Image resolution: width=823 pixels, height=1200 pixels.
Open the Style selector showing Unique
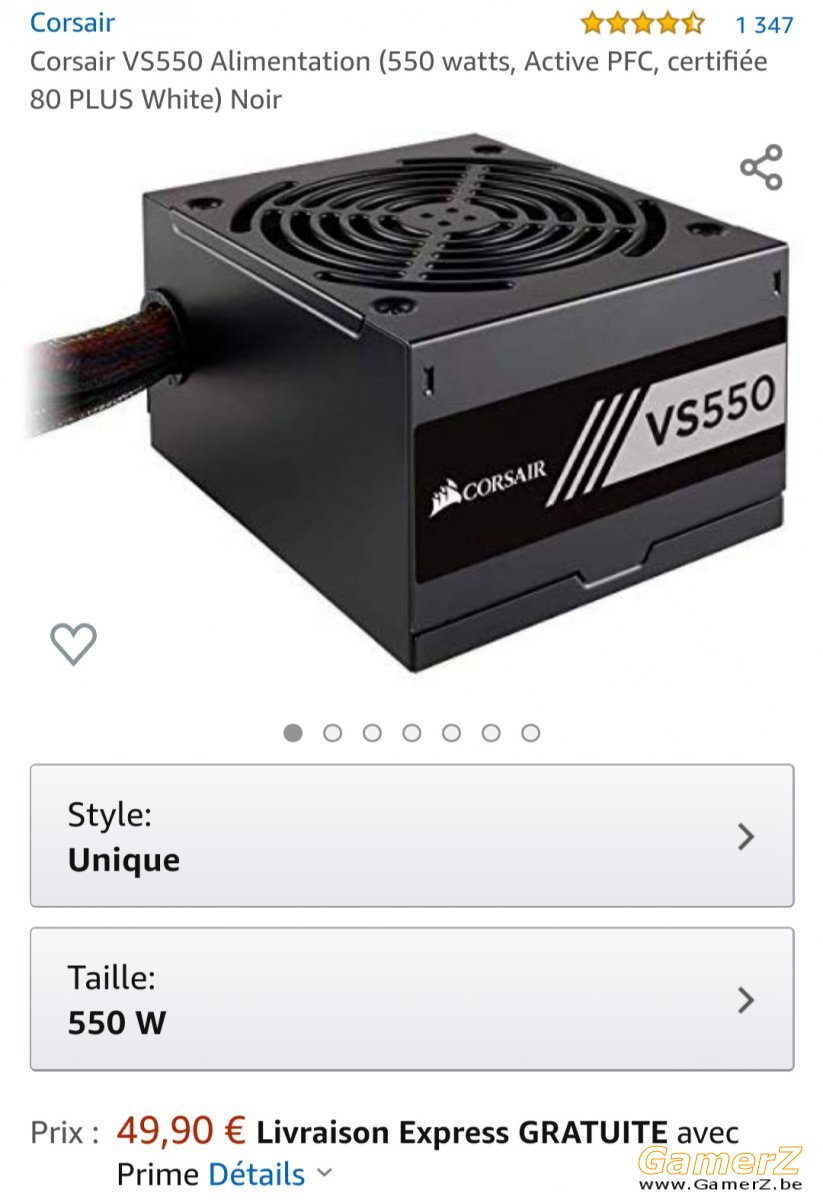click(412, 836)
